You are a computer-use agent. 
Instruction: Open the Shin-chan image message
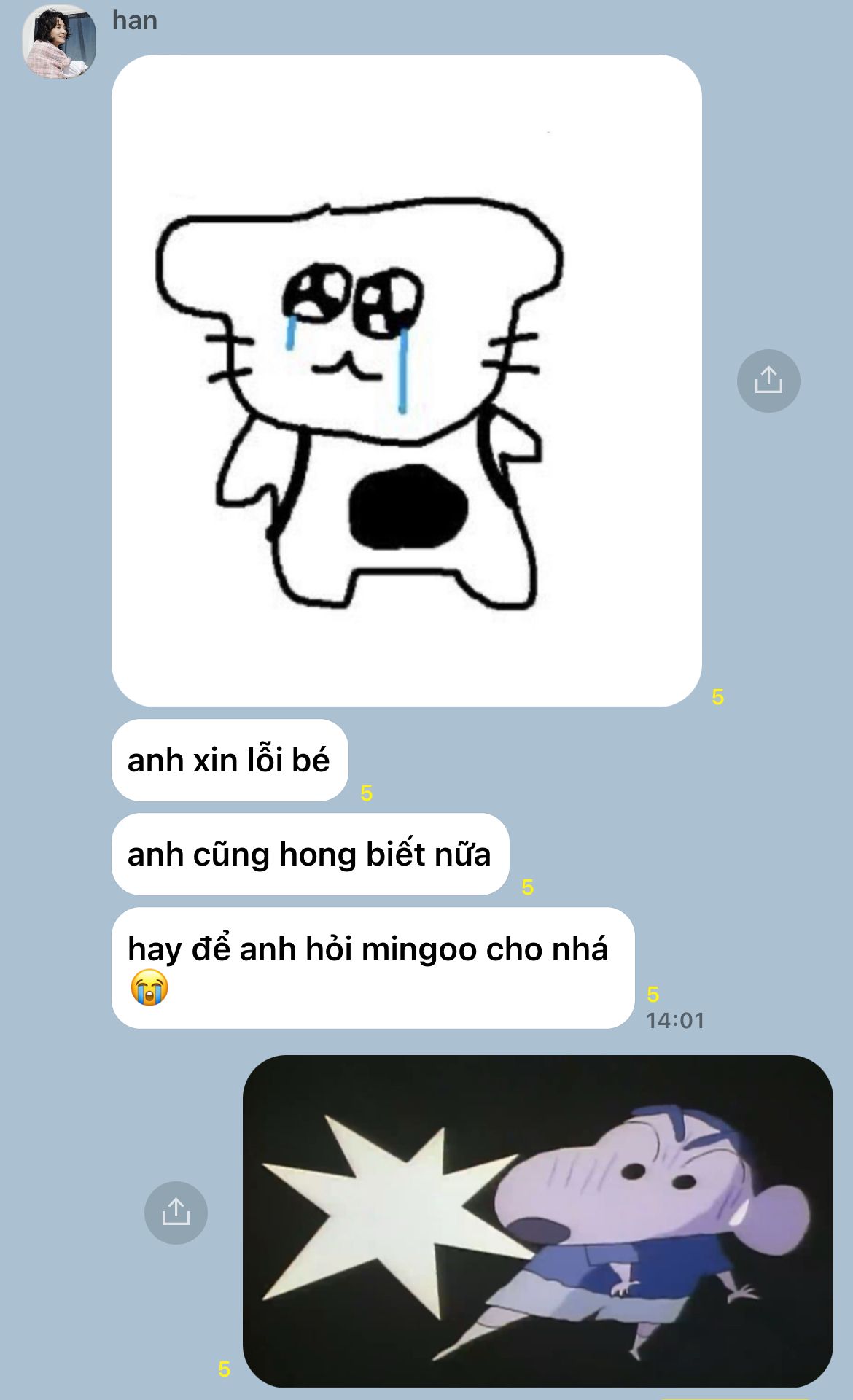[x=538, y=1221]
